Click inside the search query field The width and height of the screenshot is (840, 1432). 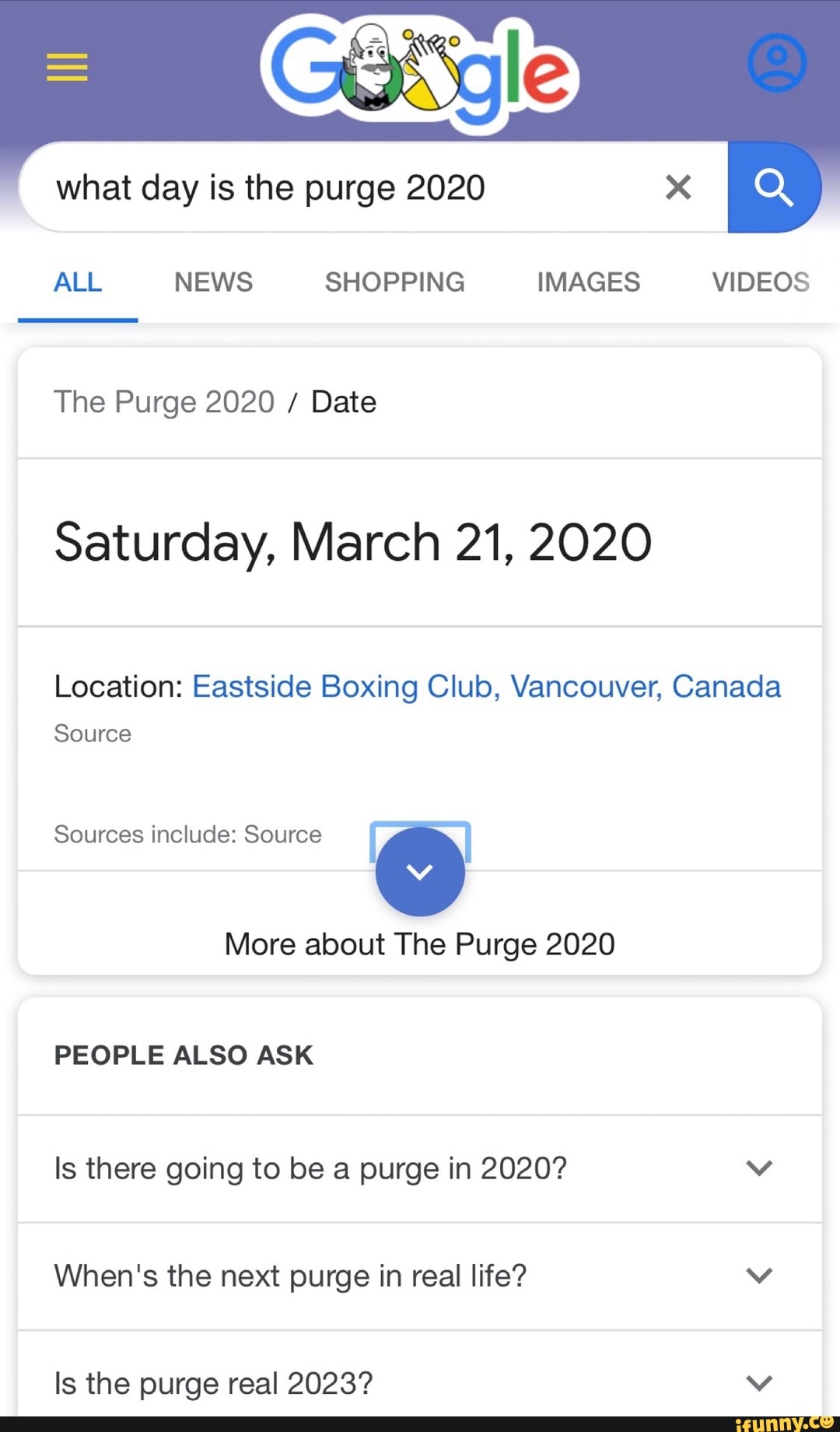pyautogui.click(x=311, y=187)
